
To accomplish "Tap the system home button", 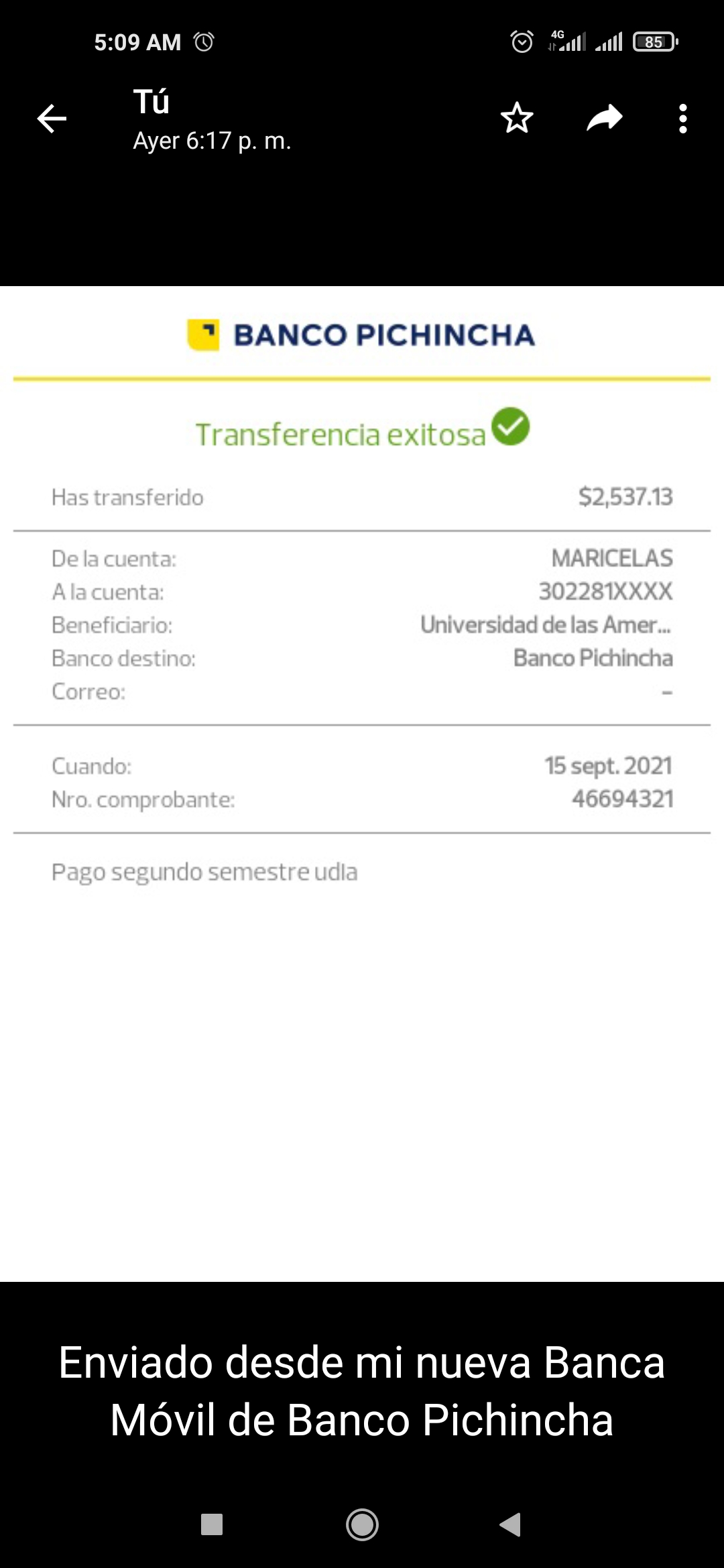I will (x=362, y=1524).
